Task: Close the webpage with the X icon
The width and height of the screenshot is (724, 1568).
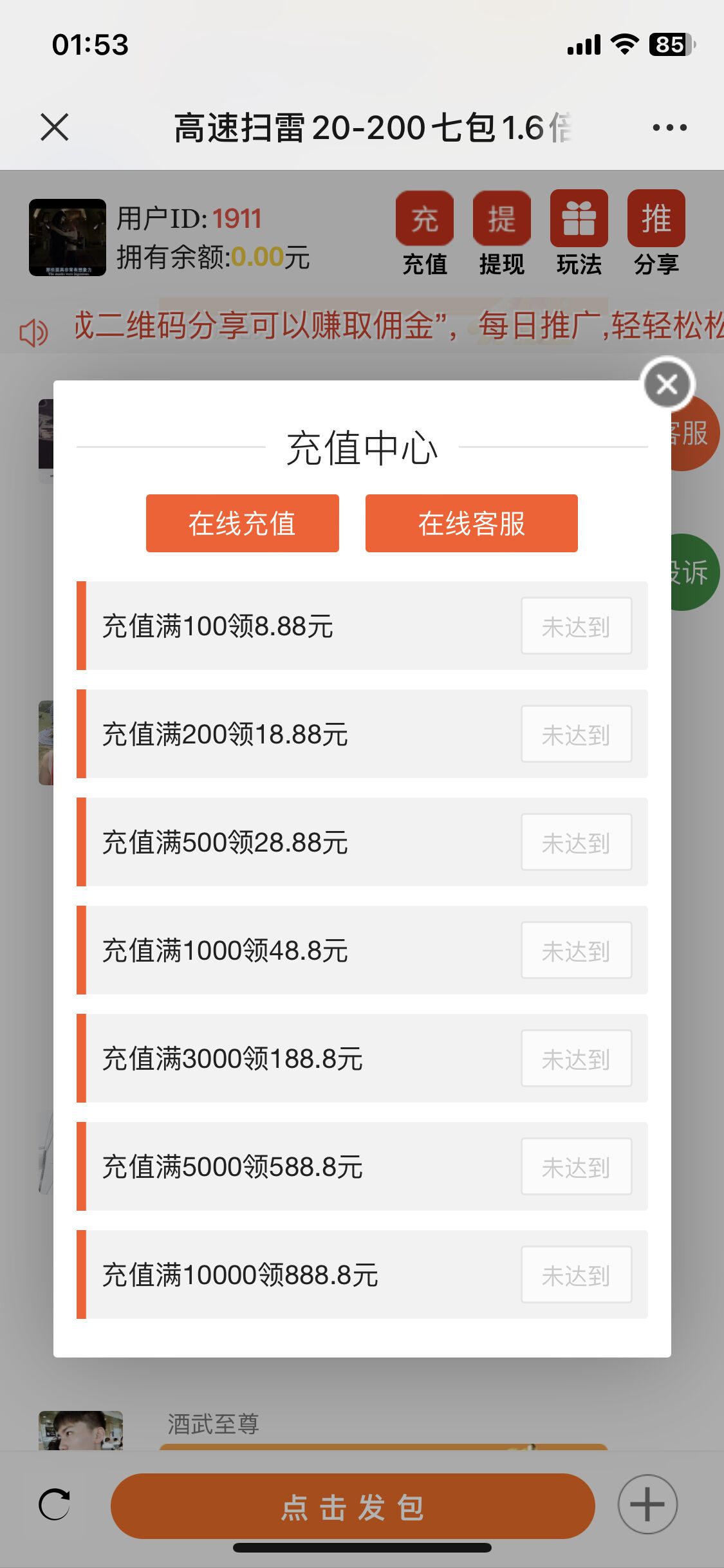Action: click(55, 127)
